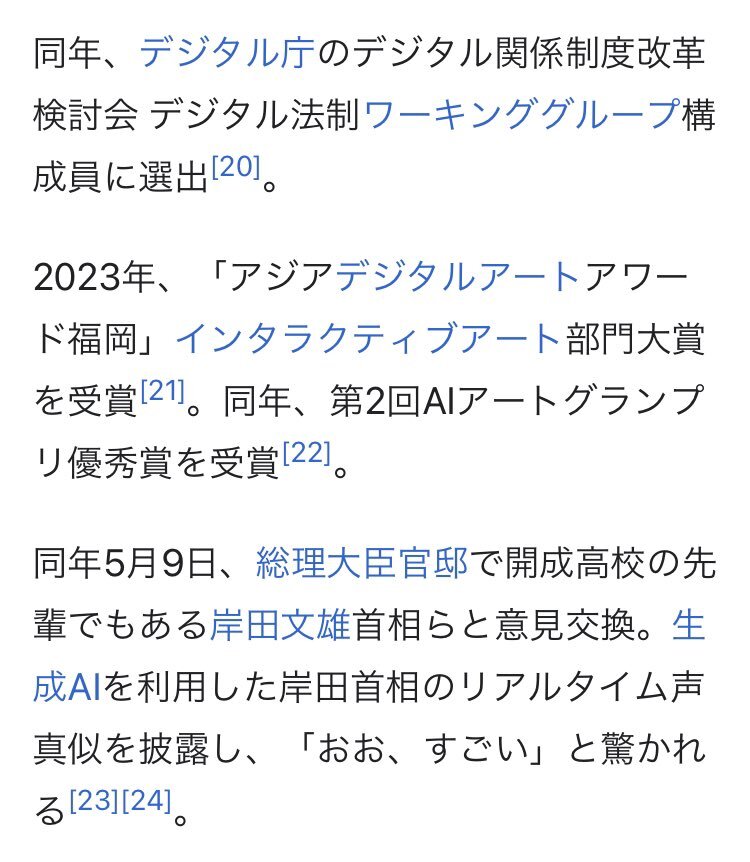Follow the ワーキンググループ link
Viewport: 750px width, 862px height.
pos(522,116)
